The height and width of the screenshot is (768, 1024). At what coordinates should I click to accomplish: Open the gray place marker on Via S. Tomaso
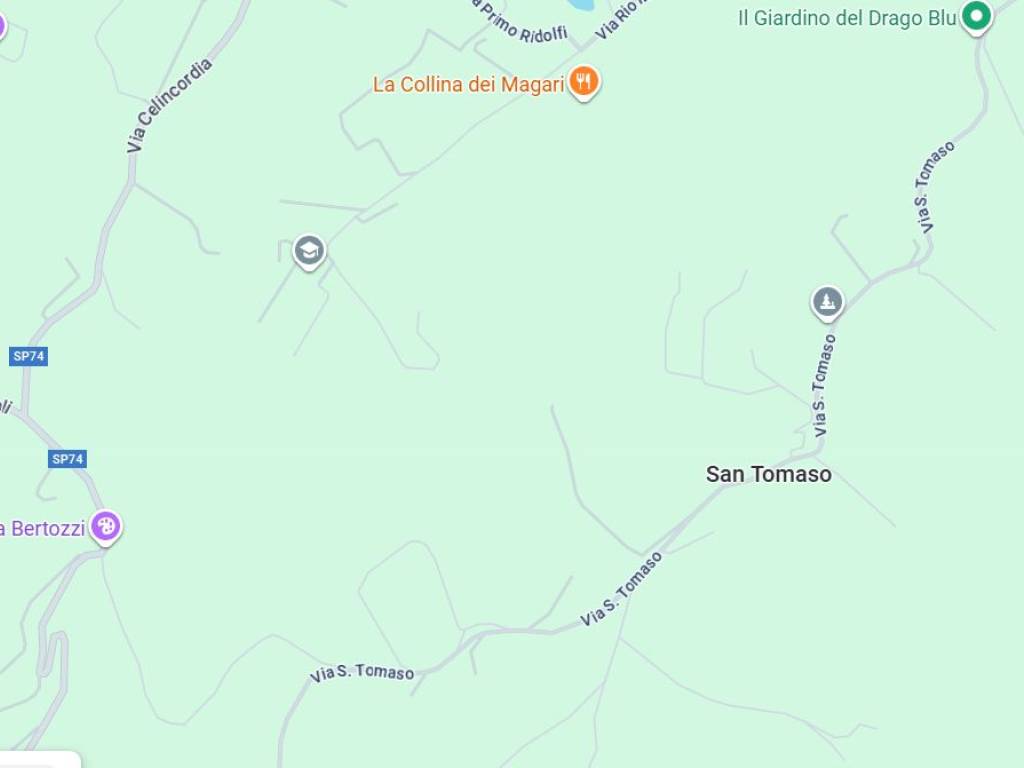827,301
